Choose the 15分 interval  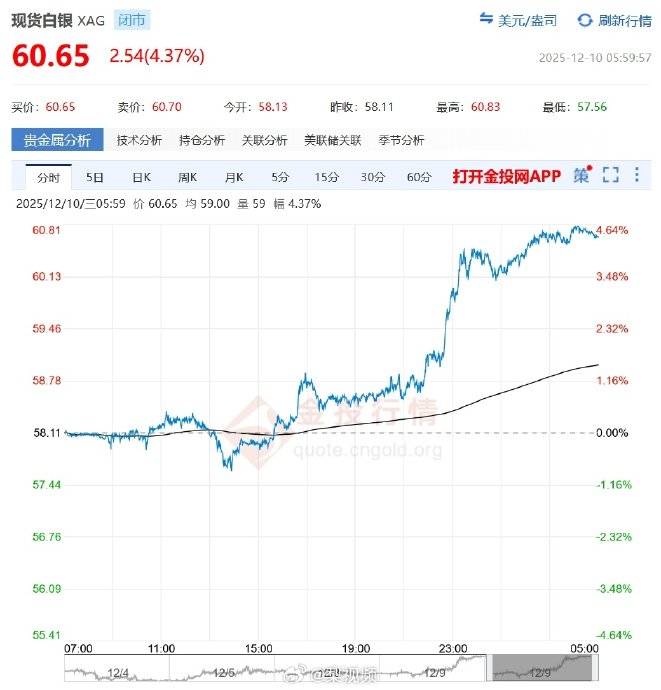[327, 177]
